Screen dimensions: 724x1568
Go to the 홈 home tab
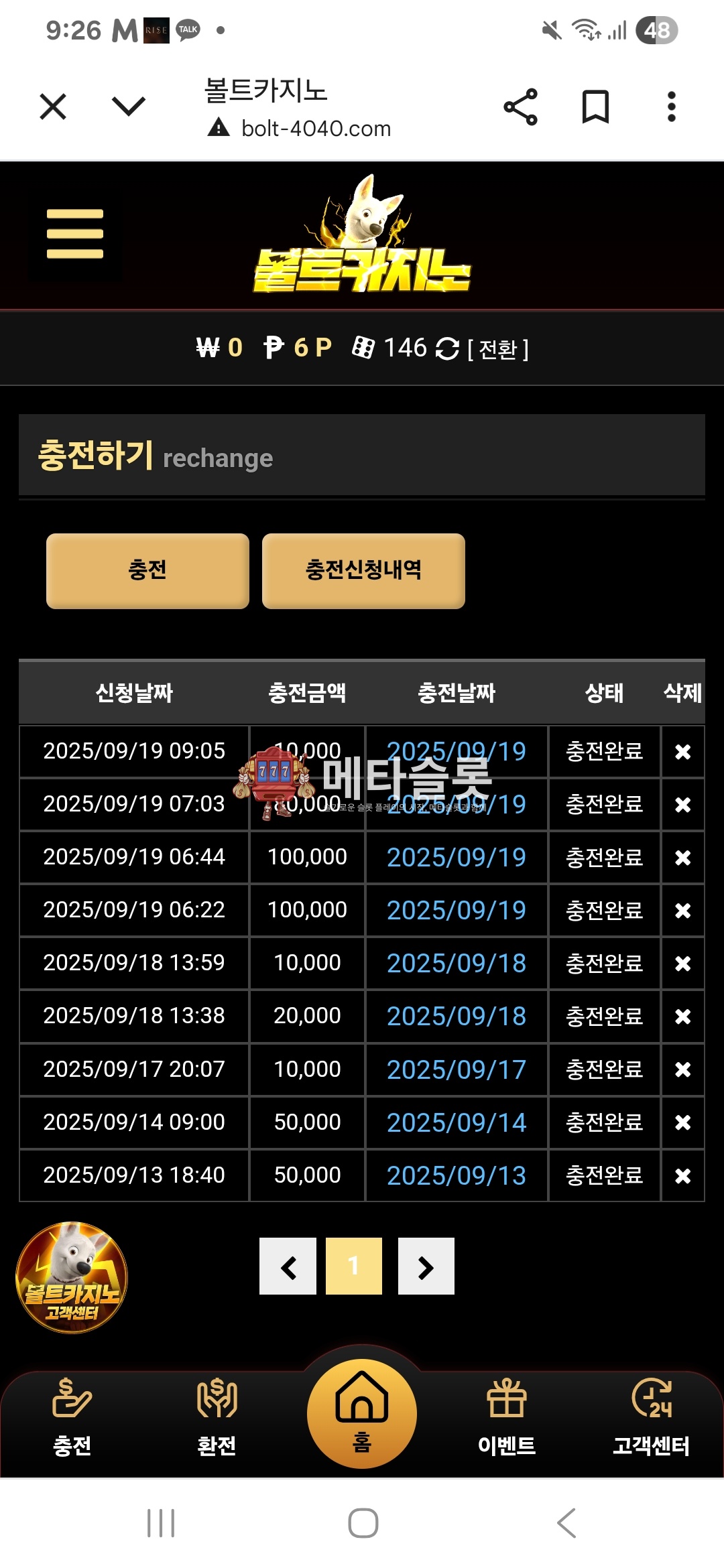pos(362,1414)
